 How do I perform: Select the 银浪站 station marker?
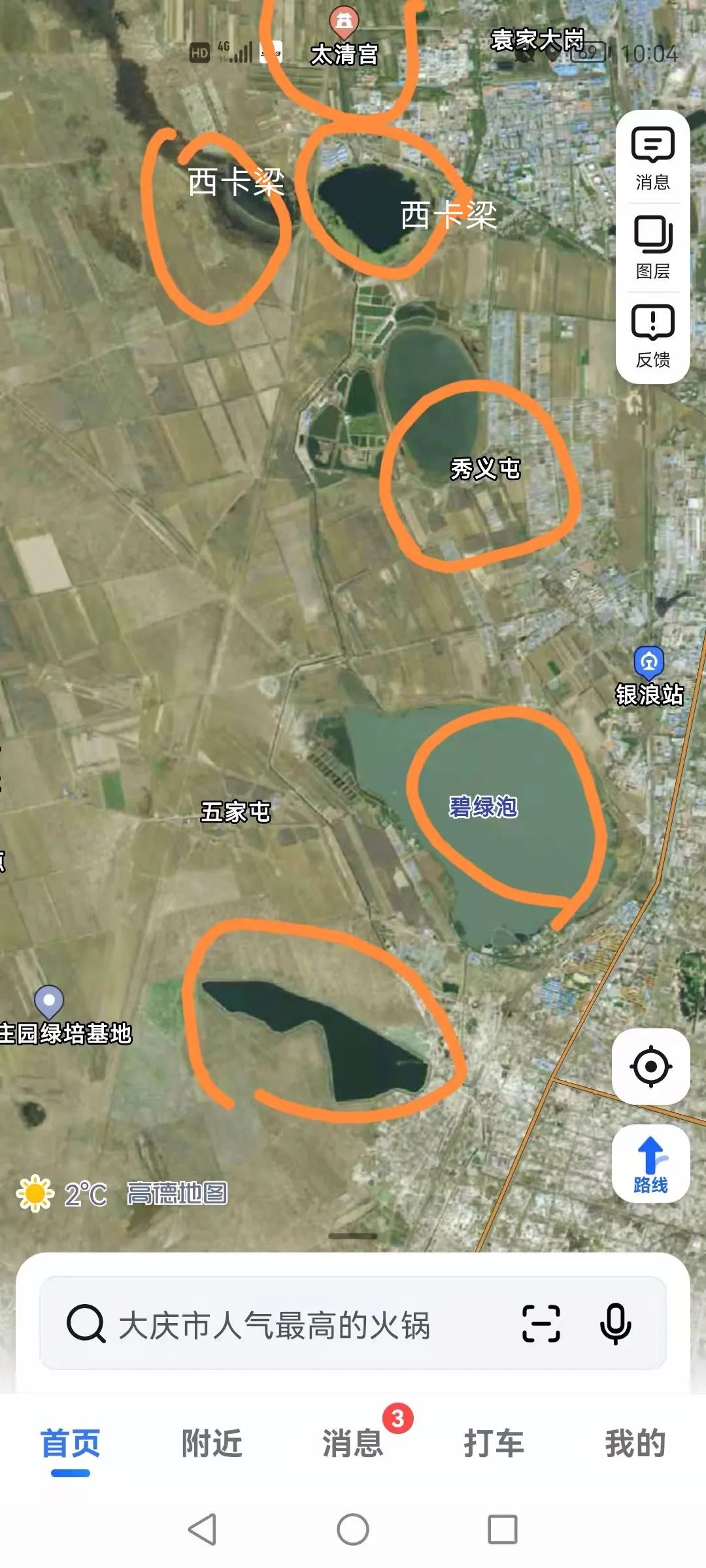pos(648,663)
